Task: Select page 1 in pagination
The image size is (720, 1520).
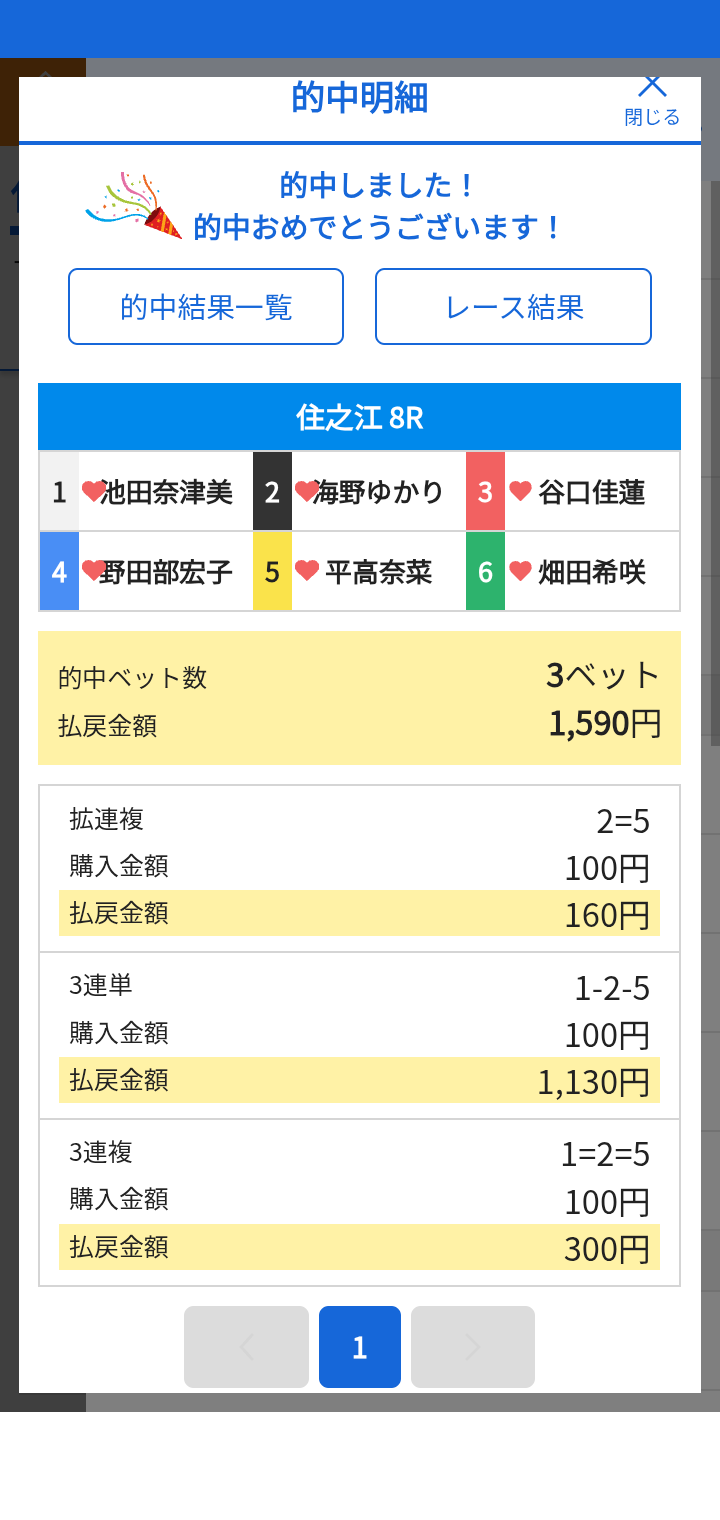Action: [360, 1347]
